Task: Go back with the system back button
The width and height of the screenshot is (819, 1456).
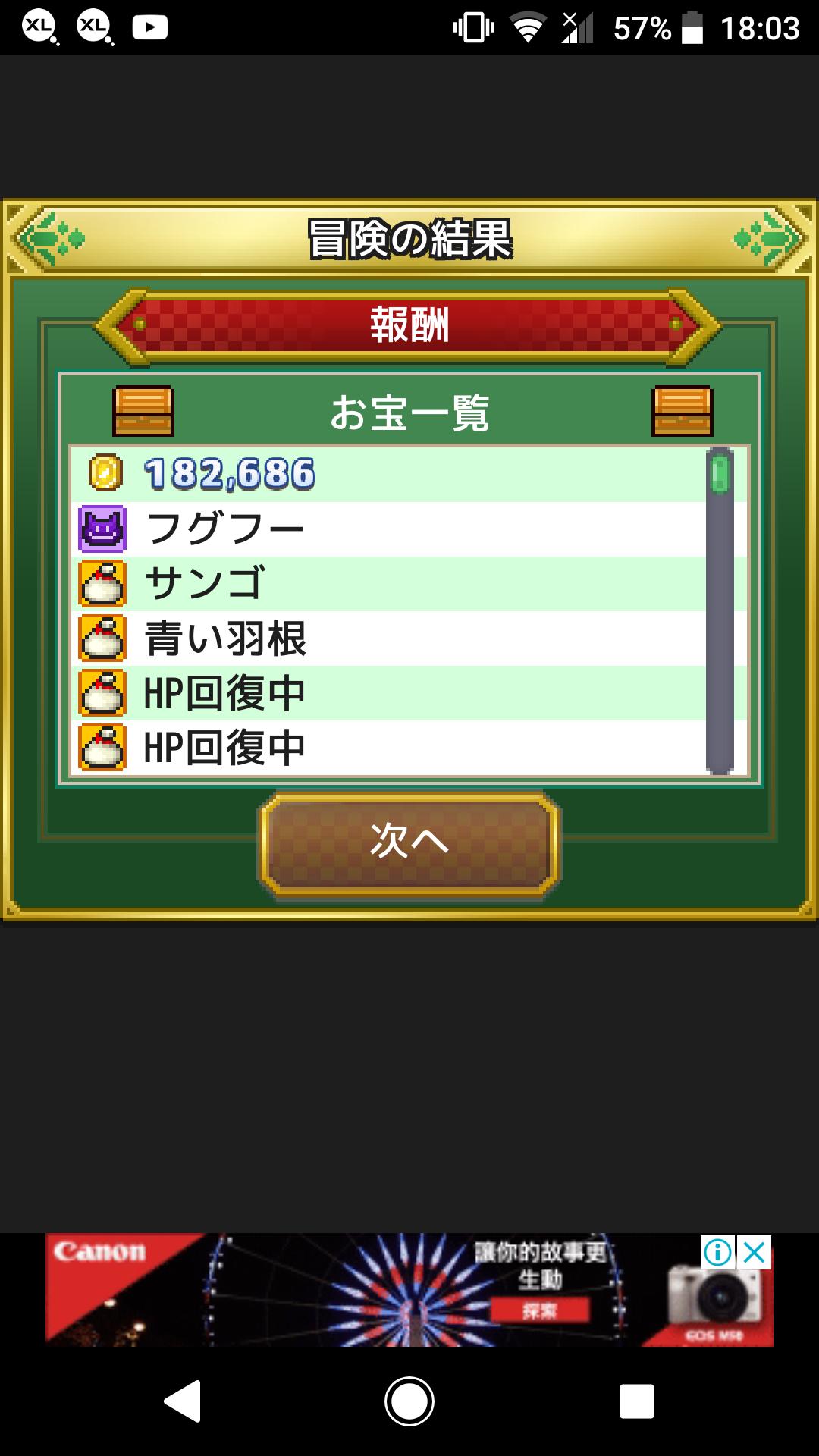Action: pyautogui.click(x=182, y=1401)
